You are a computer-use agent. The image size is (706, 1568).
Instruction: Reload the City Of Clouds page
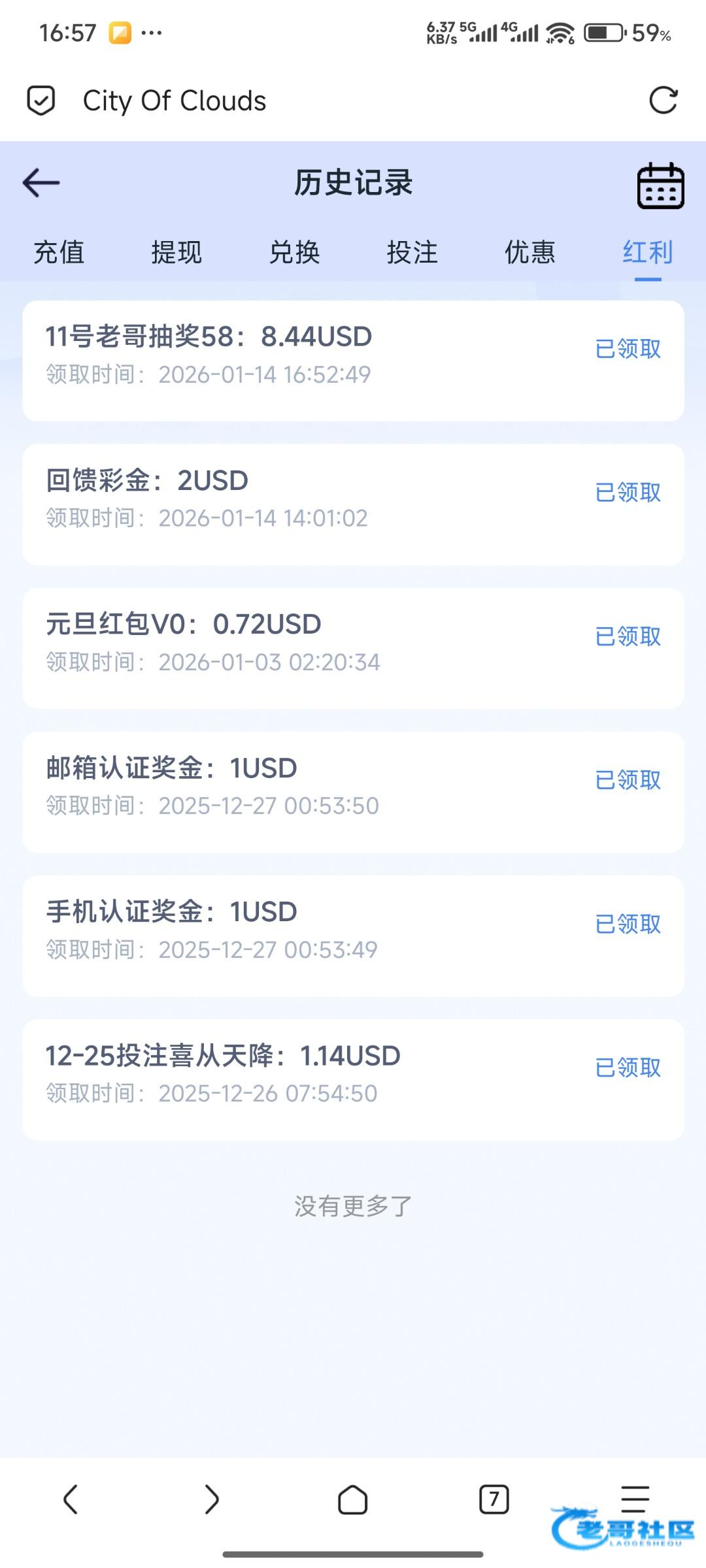click(663, 101)
